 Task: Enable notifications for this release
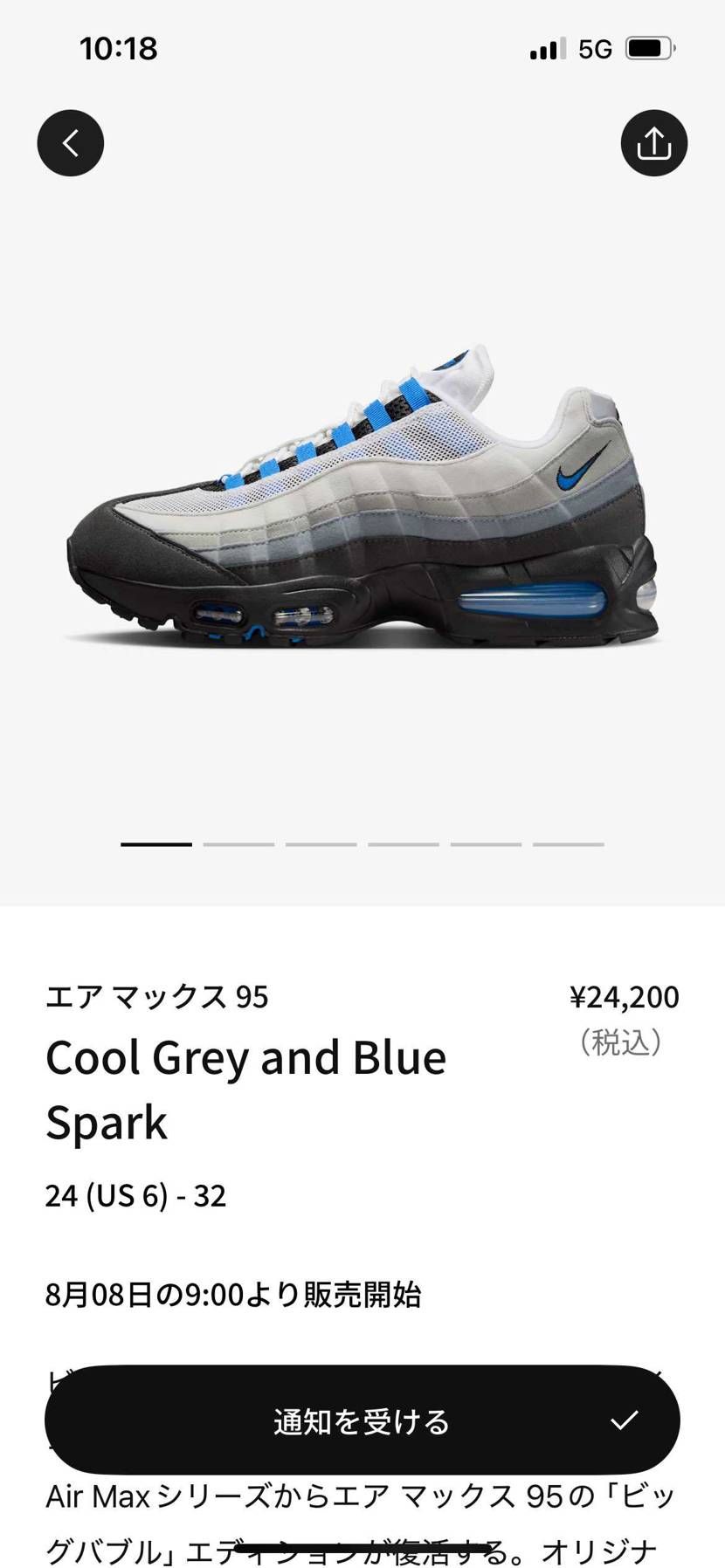(x=362, y=1420)
